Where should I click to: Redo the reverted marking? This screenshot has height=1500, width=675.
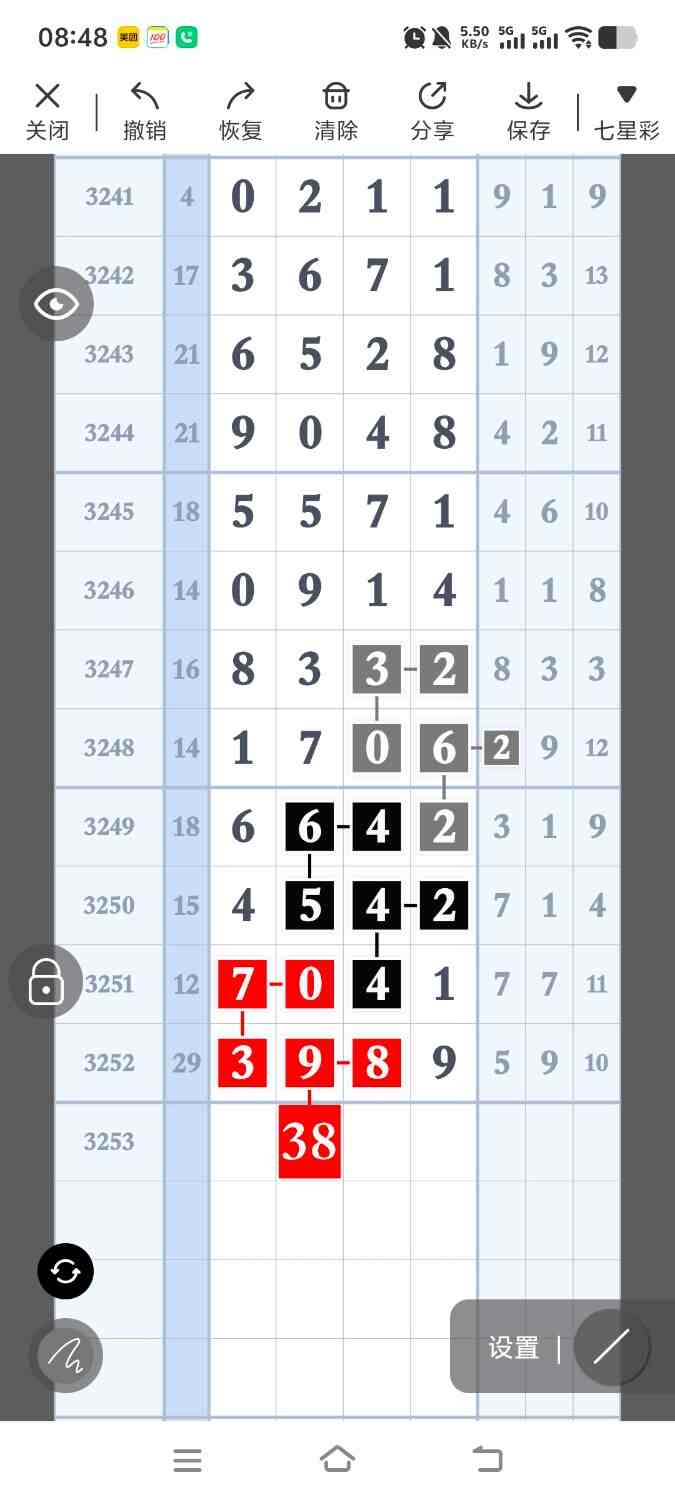pos(240,111)
